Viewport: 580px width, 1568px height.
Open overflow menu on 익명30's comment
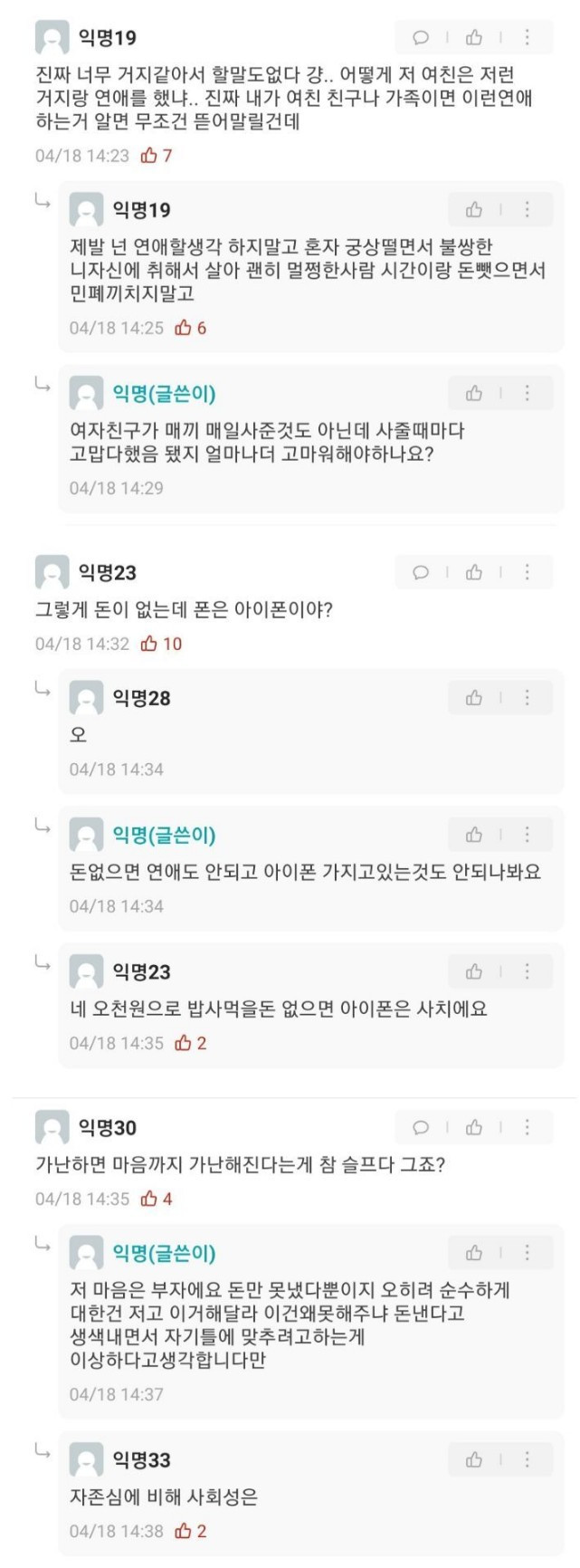(x=527, y=1127)
